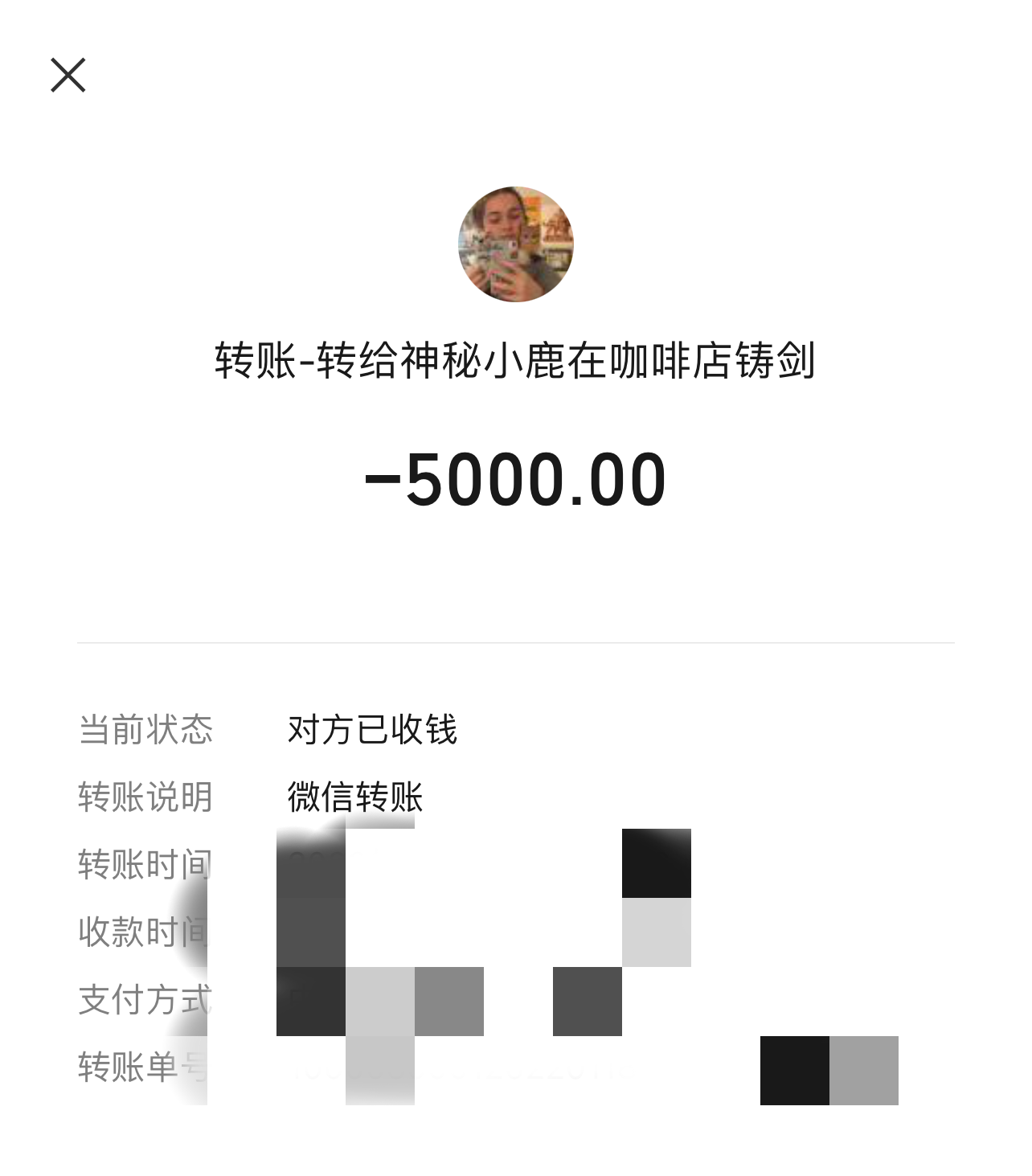Click the amount -5000.00

coord(515,480)
